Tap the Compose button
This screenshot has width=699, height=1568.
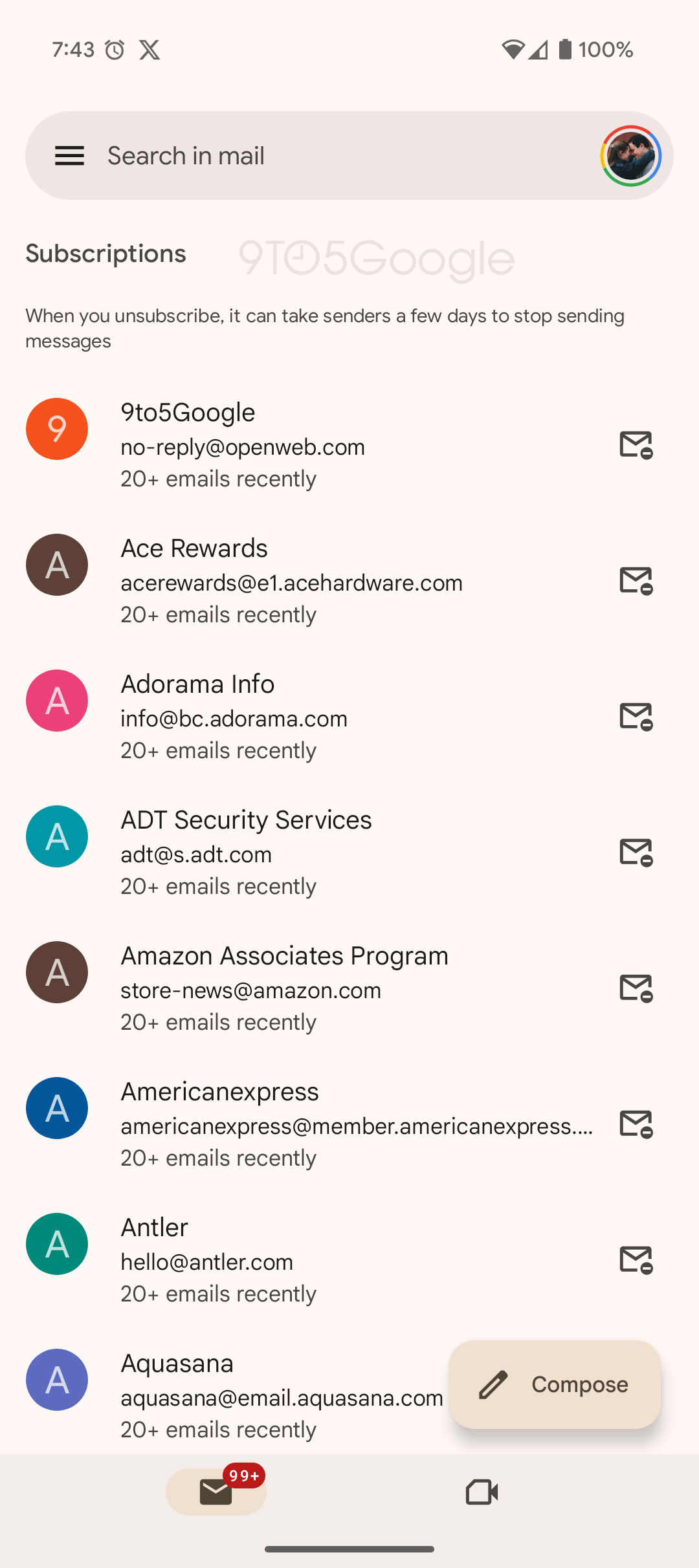click(555, 1384)
